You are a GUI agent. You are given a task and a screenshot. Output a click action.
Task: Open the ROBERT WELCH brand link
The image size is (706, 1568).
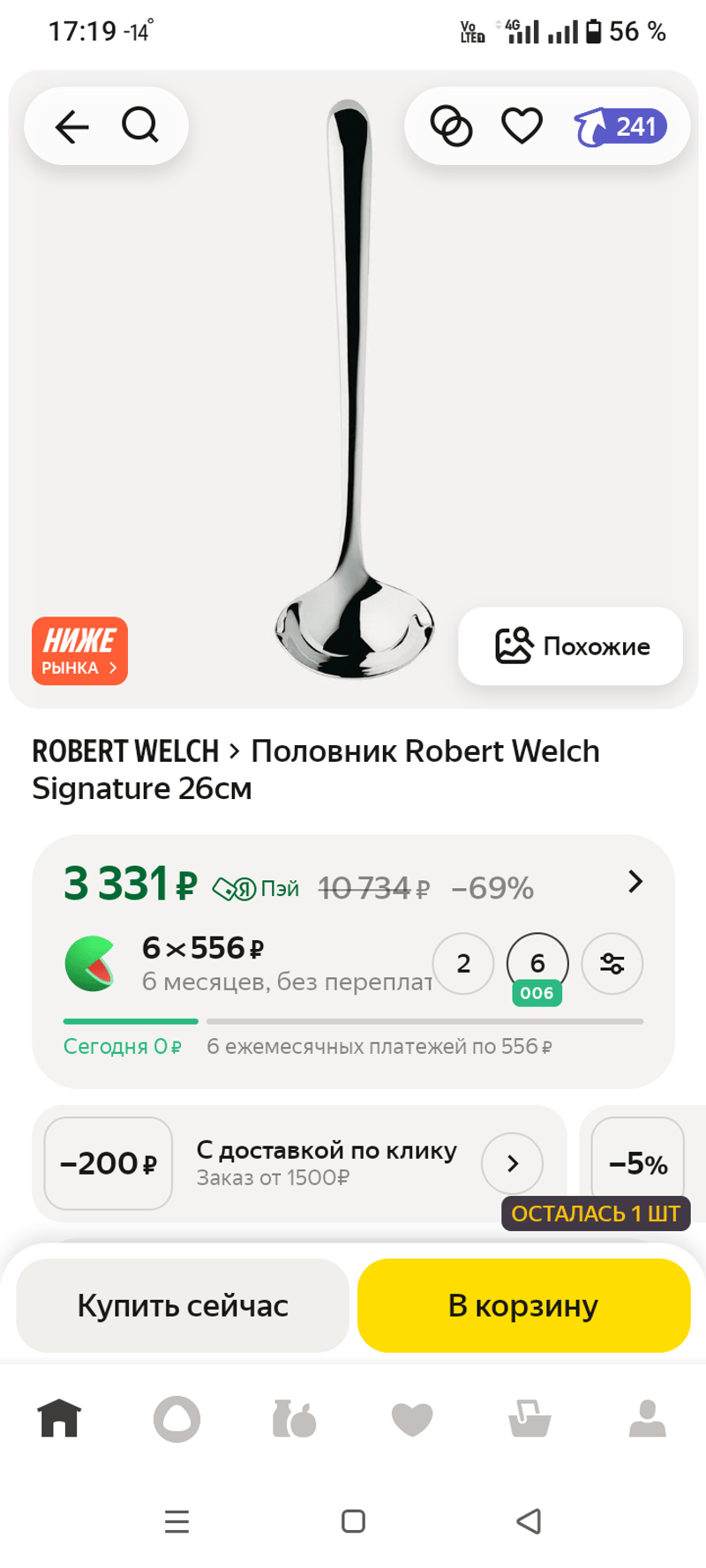tap(125, 751)
